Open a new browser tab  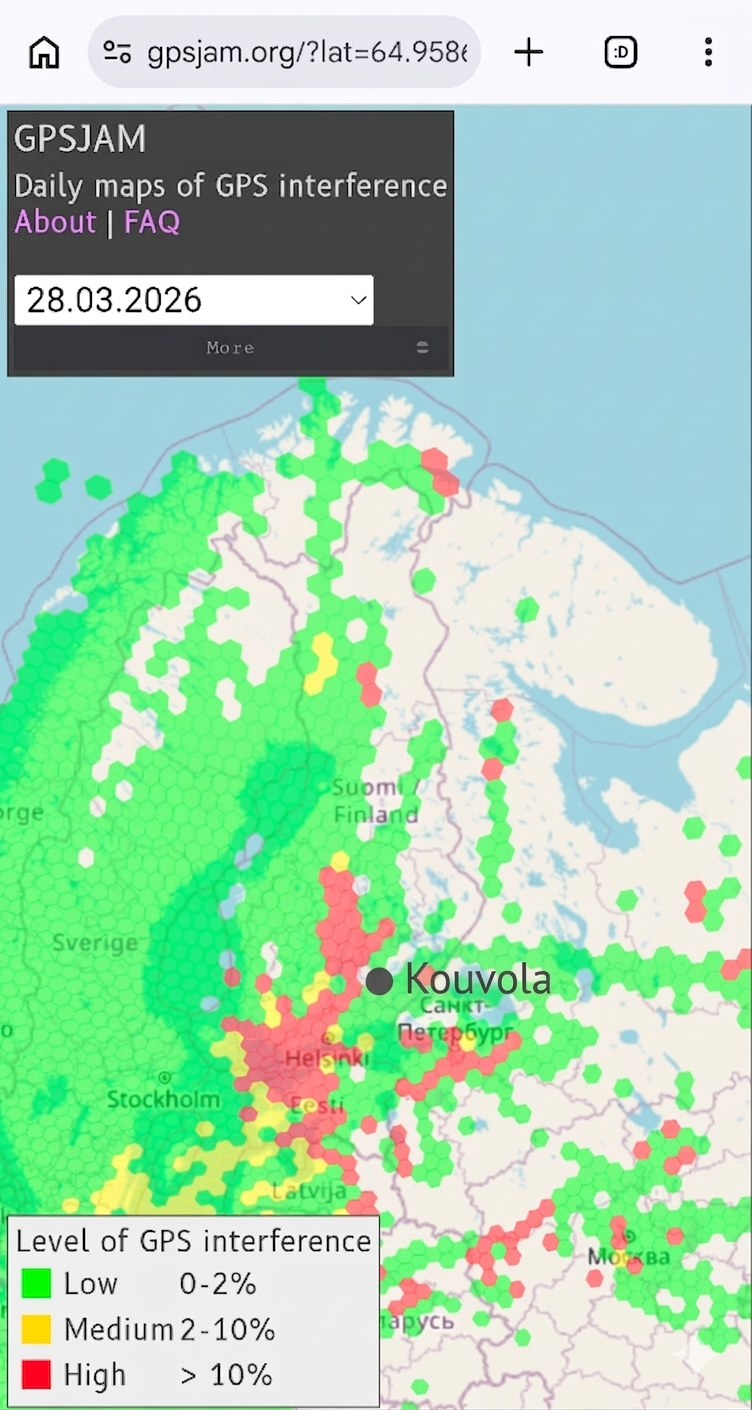[x=528, y=52]
